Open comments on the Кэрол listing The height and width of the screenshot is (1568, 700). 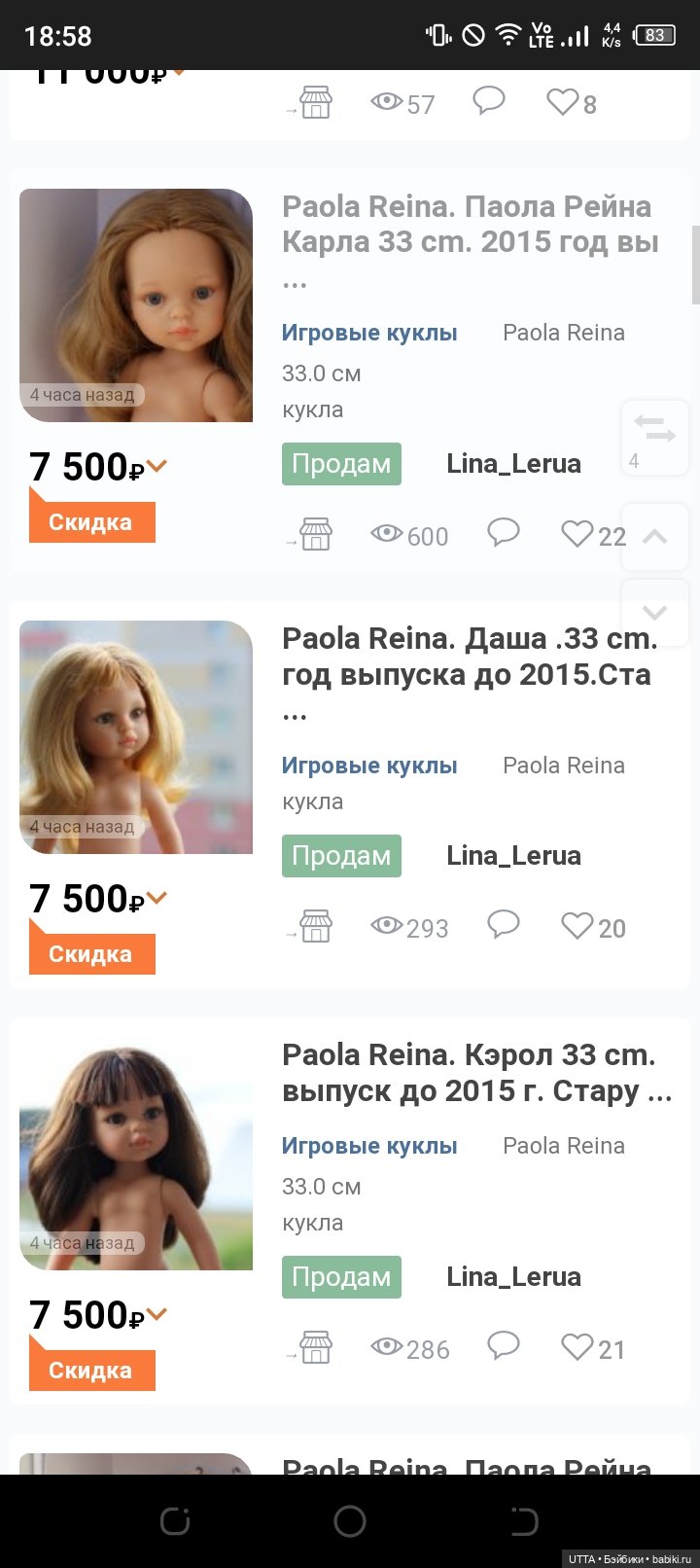click(x=503, y=1345)
